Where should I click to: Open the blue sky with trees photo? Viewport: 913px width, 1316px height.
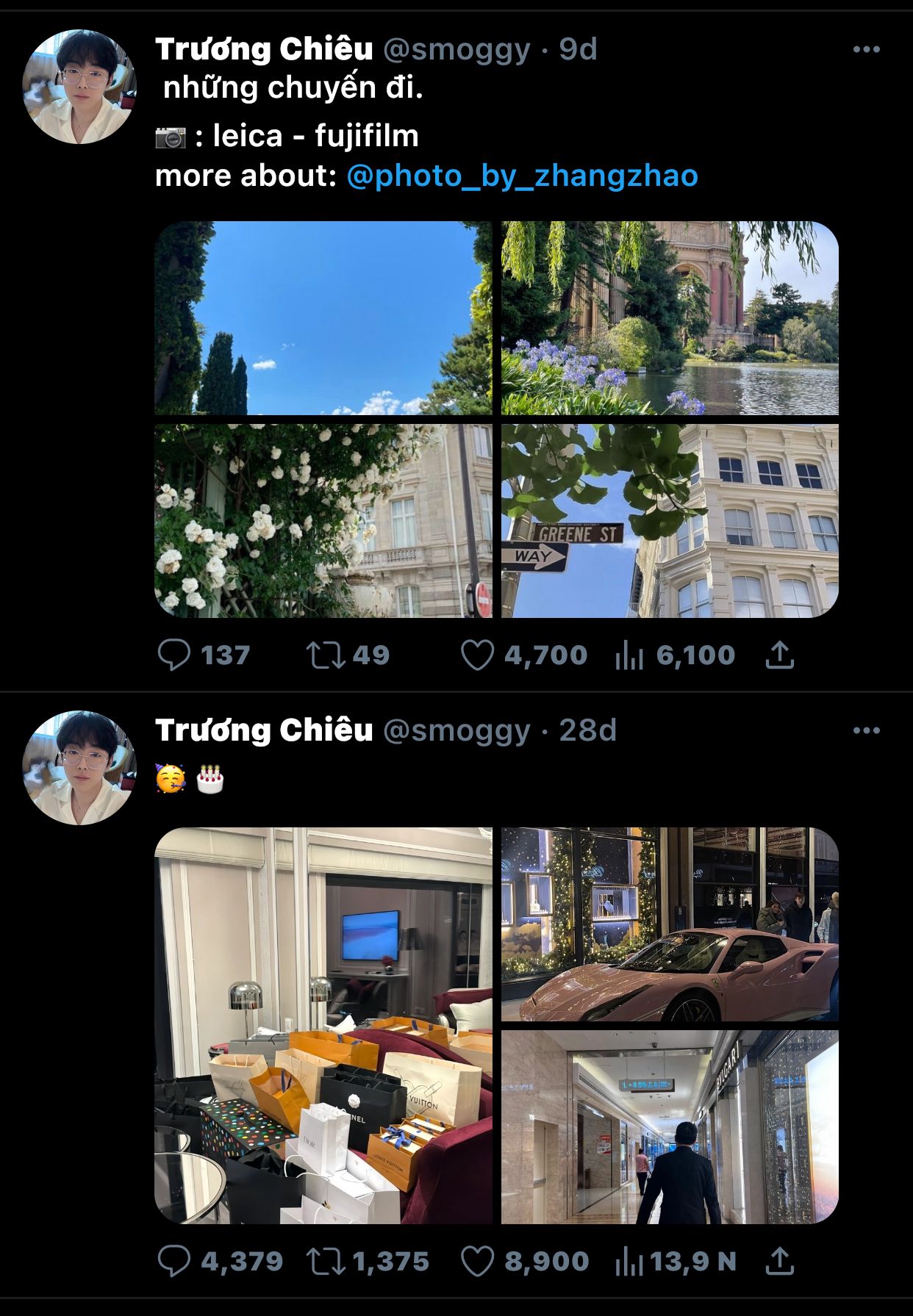coord(323,317)
